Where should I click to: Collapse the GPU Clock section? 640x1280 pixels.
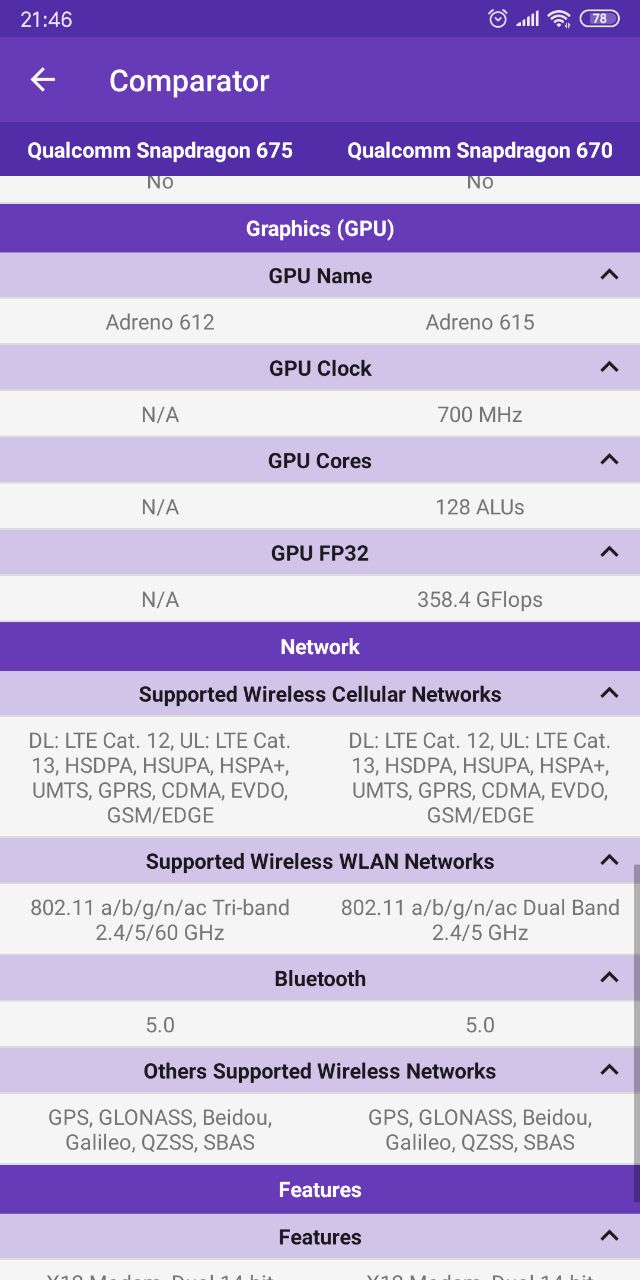click(x=609, y=367)
